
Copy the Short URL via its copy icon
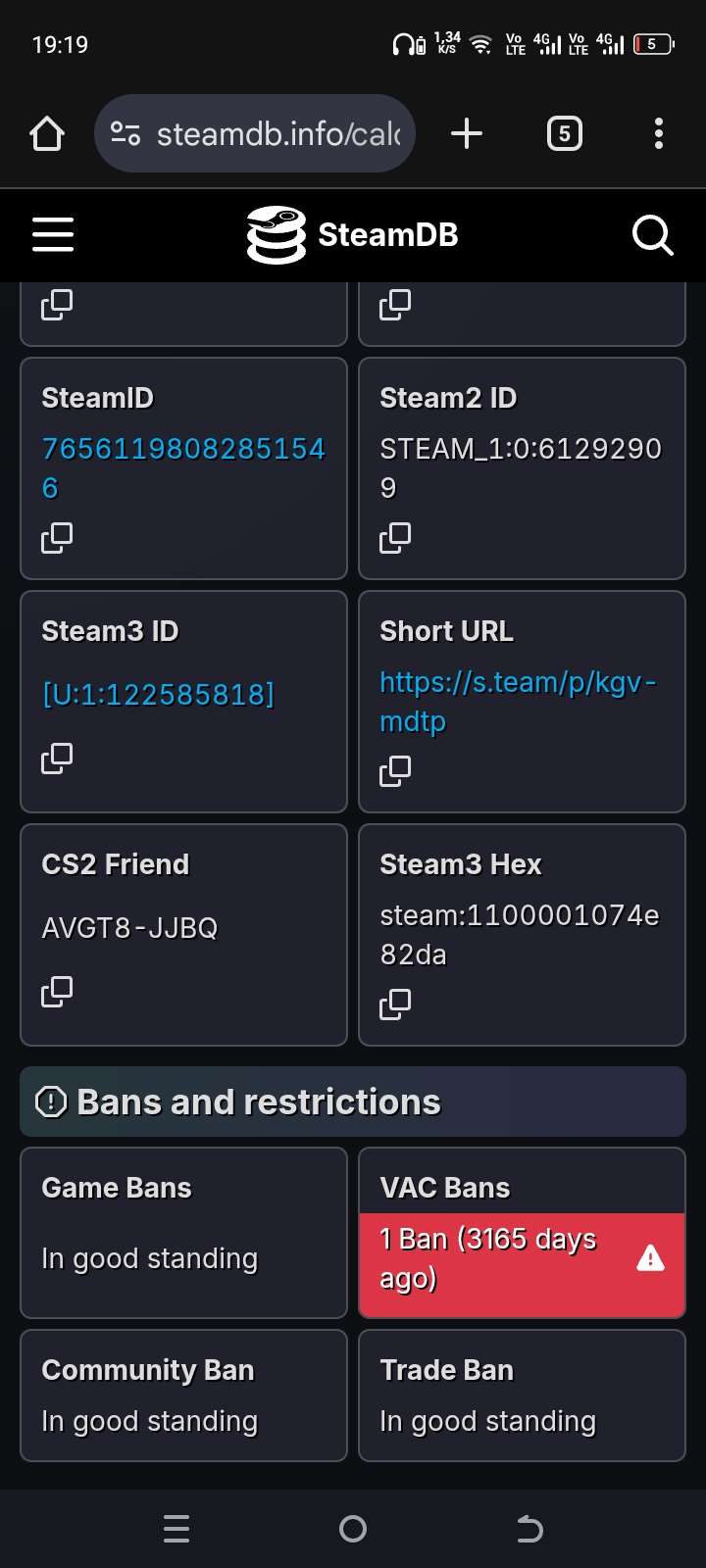395,770
